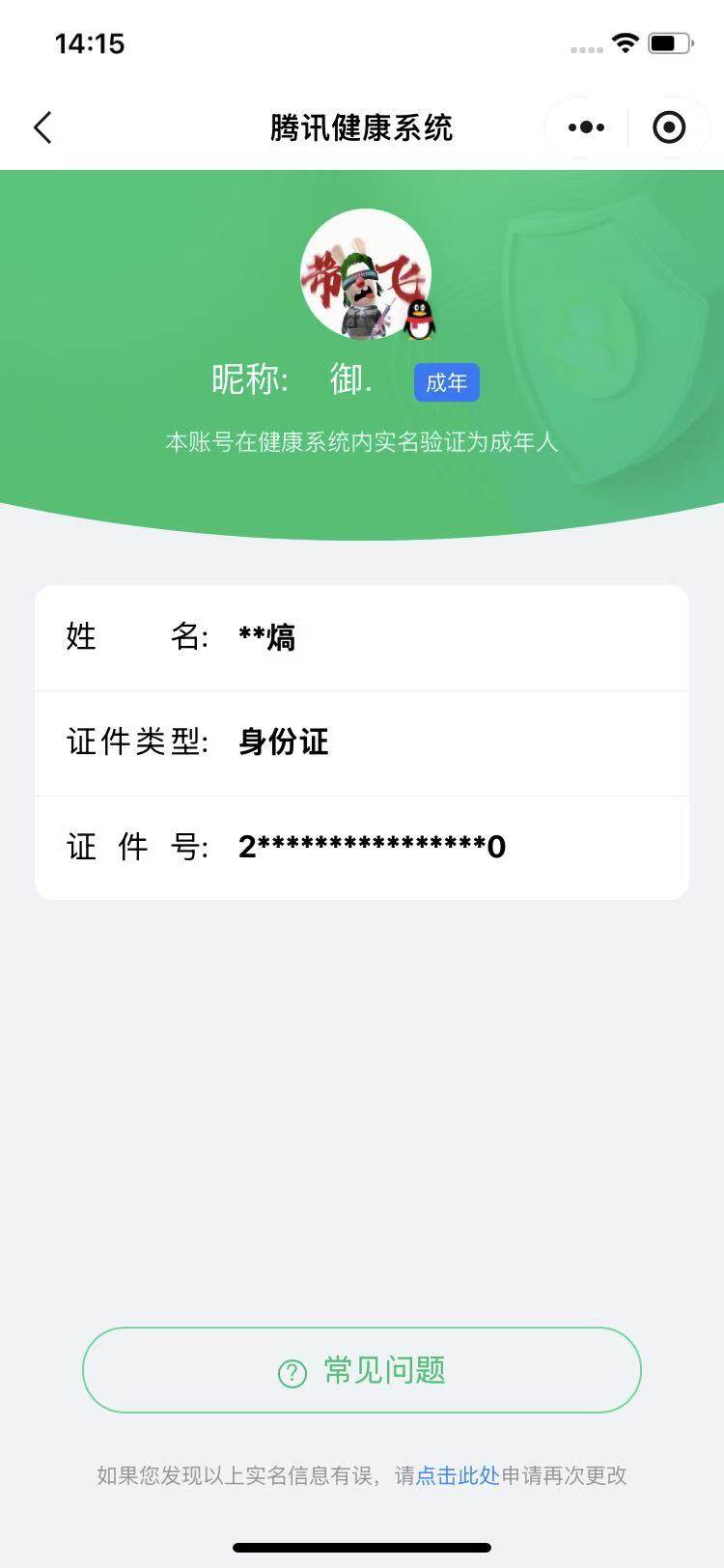
Task: Select the 身份证 certificate type row
Action: pyautogui.click(x=362, y=743)
